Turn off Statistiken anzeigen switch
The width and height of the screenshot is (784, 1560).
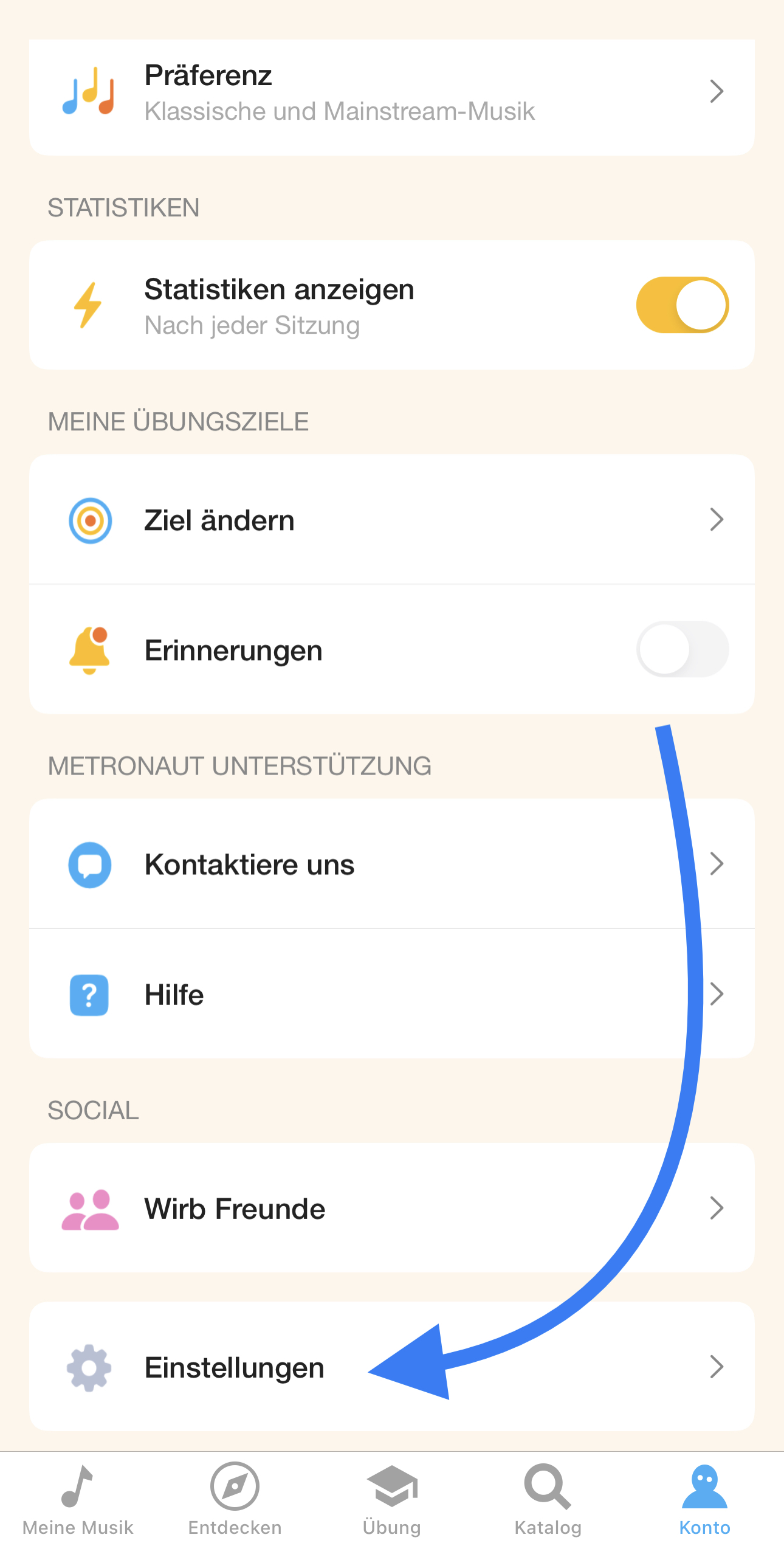[x=683, y=305]
